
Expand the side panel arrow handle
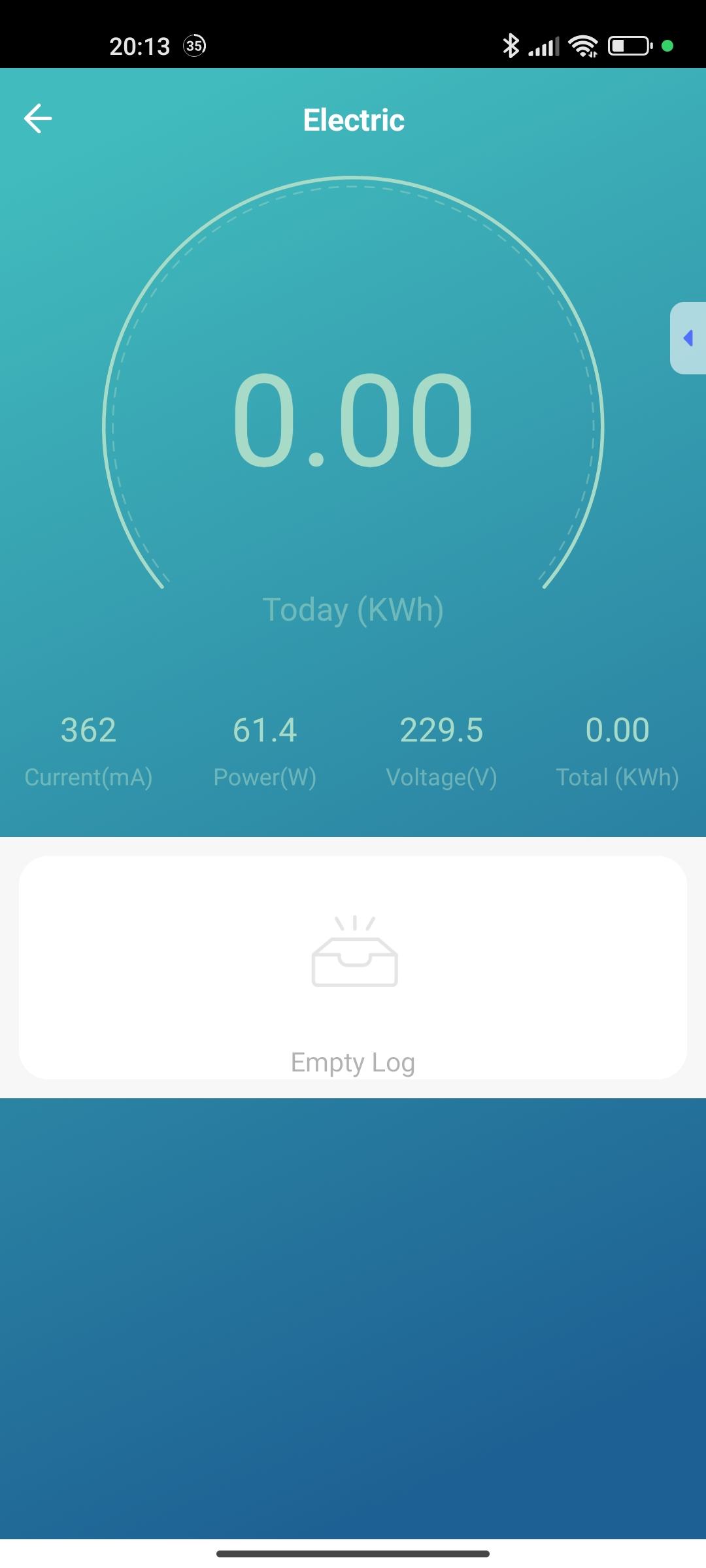[x=688, y=338]
